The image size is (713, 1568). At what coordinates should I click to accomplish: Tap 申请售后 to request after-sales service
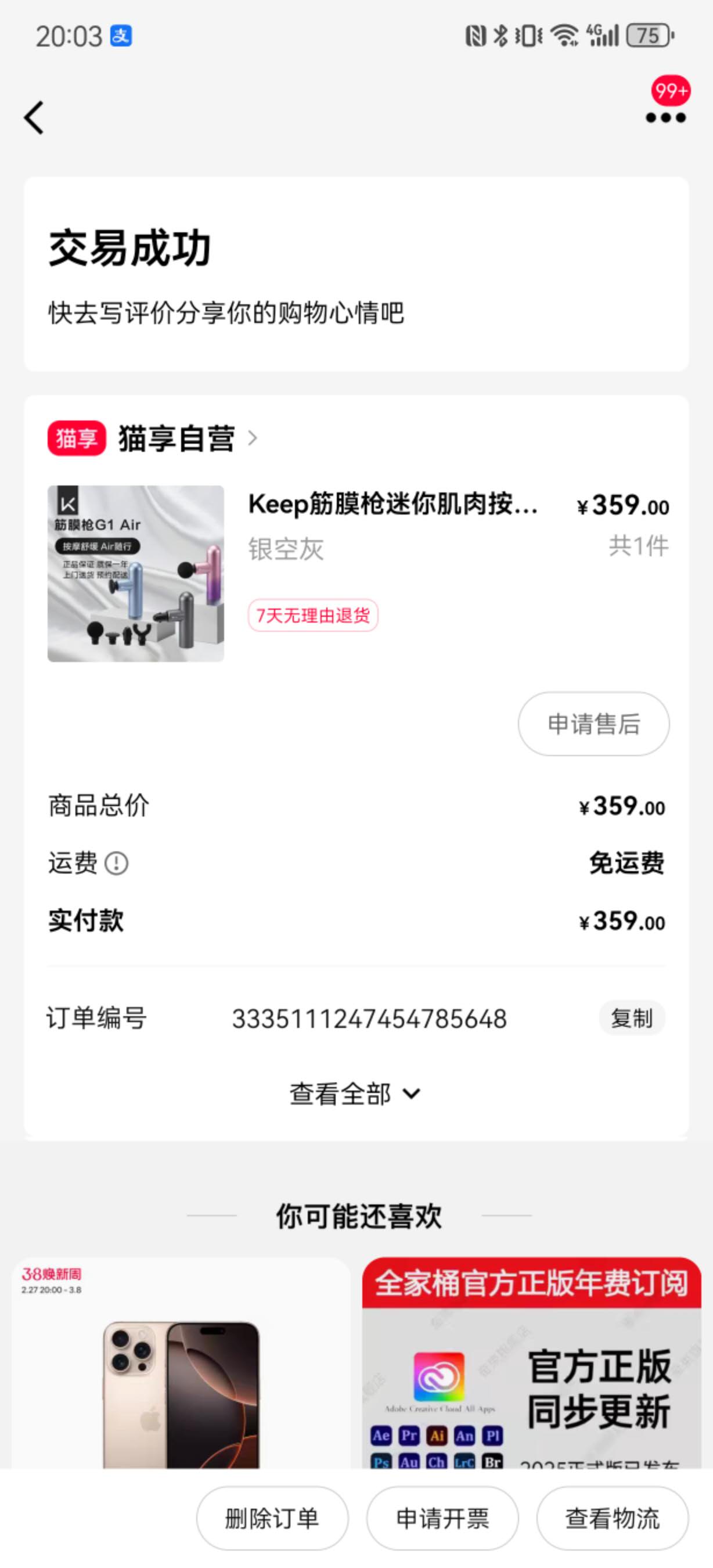pos(594,724)
